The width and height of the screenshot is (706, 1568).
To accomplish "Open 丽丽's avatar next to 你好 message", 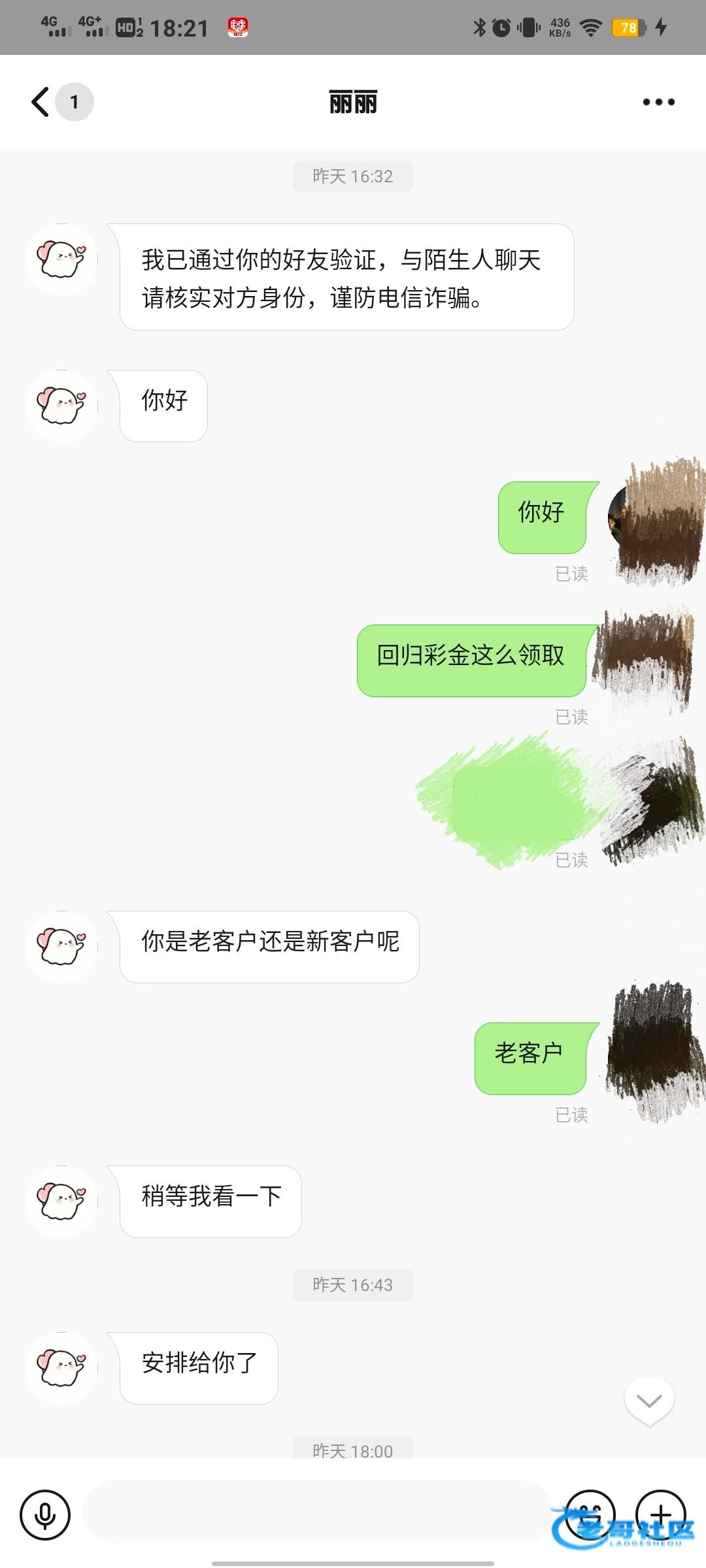I will pyautogui.click(x=61, y=406).
